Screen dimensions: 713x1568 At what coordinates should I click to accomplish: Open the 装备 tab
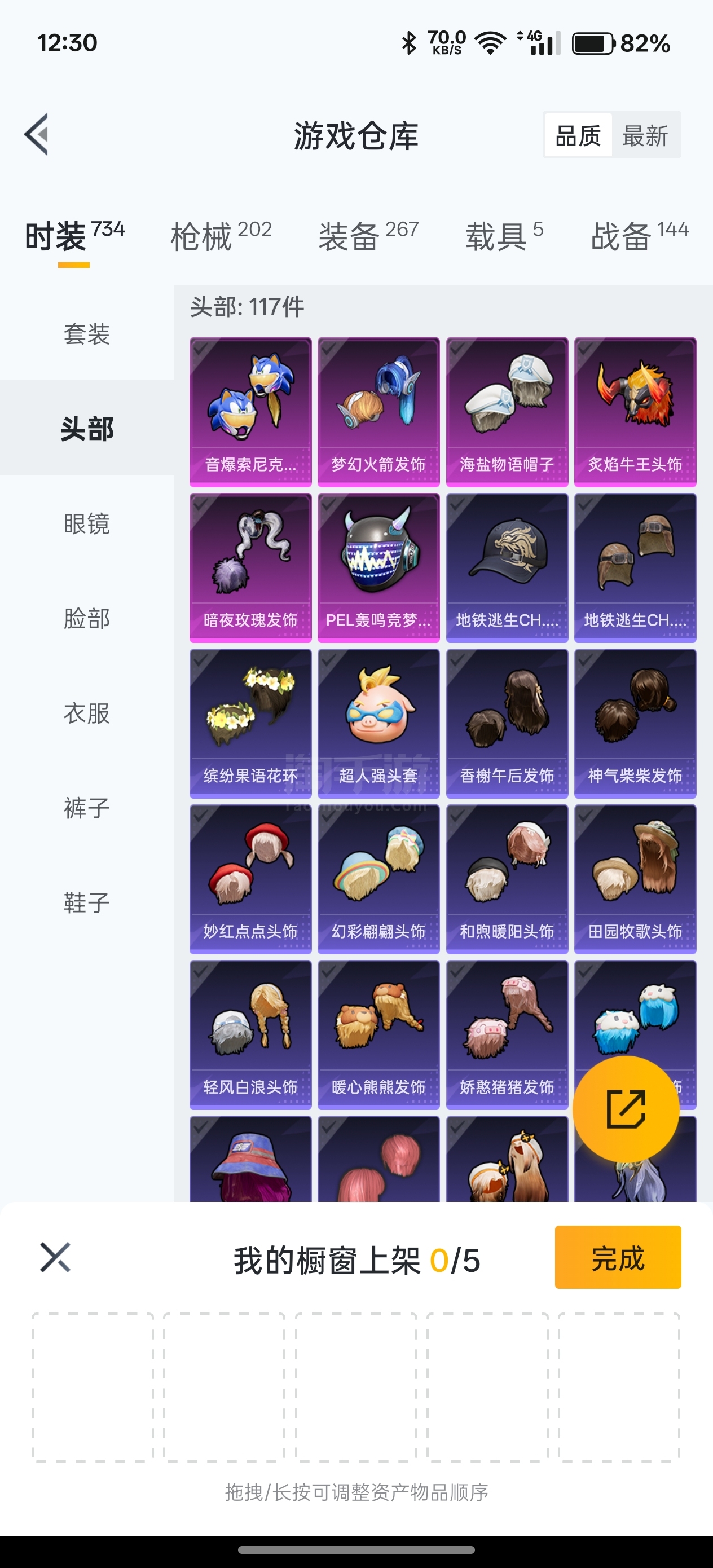click(x=368, y=236)
